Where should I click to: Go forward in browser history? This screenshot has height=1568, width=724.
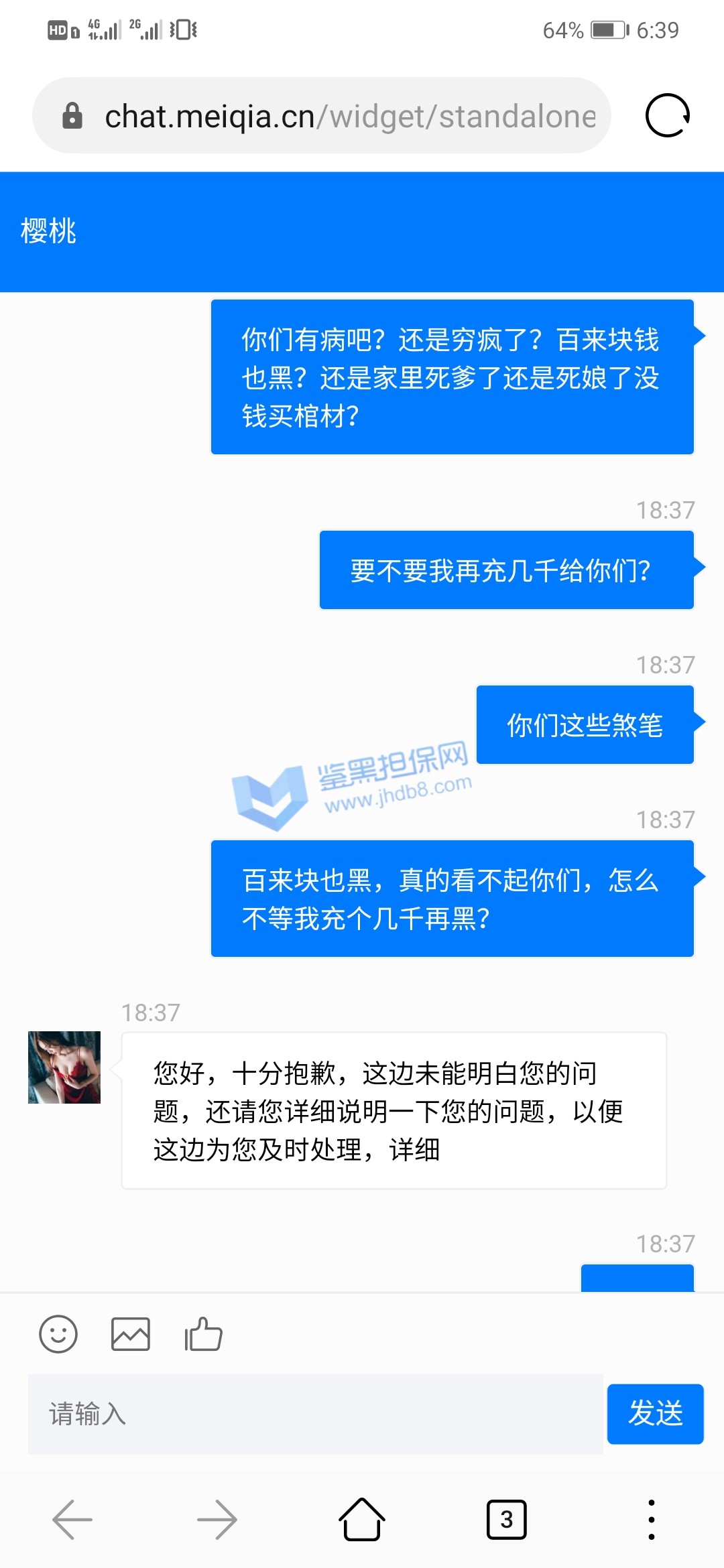click(217, 1520)
